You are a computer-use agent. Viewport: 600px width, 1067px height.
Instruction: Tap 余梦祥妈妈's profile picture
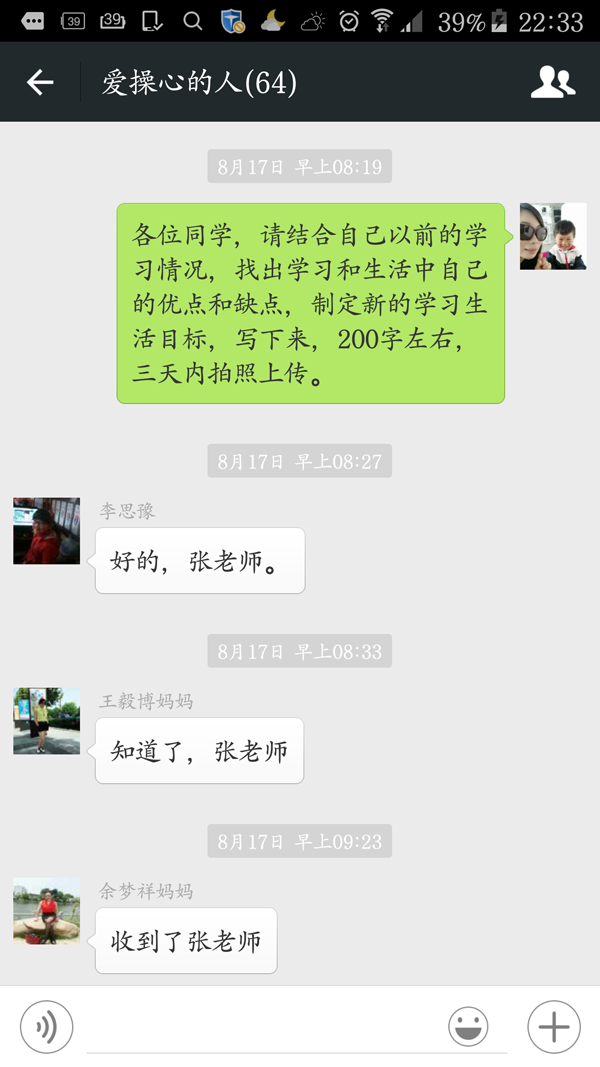(x=46, y=911)
